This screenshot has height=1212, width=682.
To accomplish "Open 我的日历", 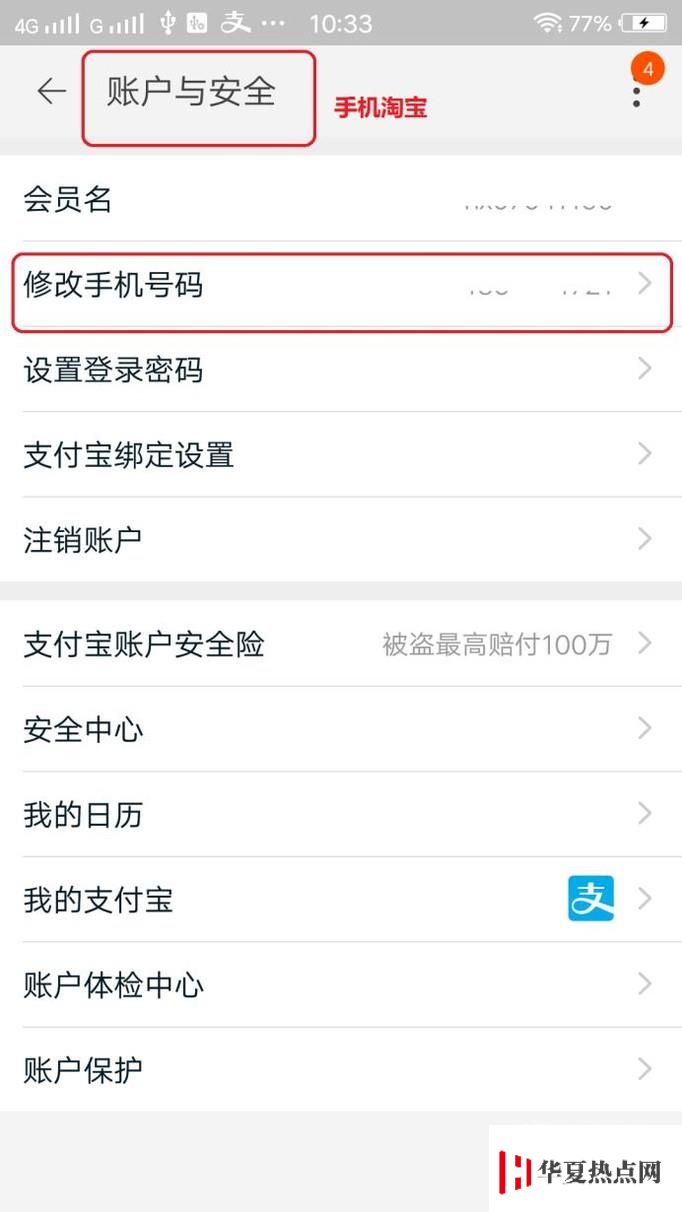I will click(x=341, y=814).
